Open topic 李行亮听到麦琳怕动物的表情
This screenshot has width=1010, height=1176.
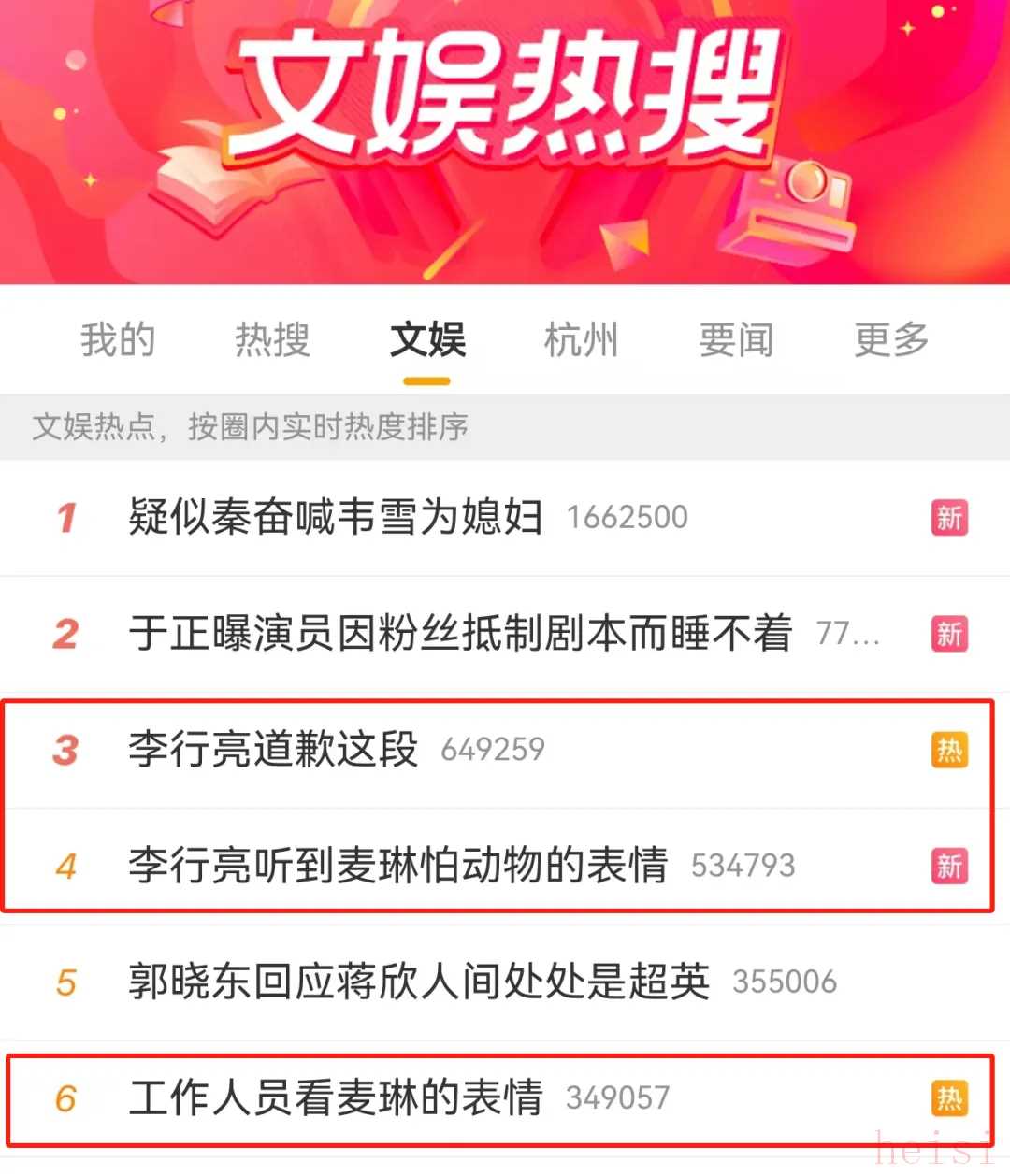(x=398, y=866)
